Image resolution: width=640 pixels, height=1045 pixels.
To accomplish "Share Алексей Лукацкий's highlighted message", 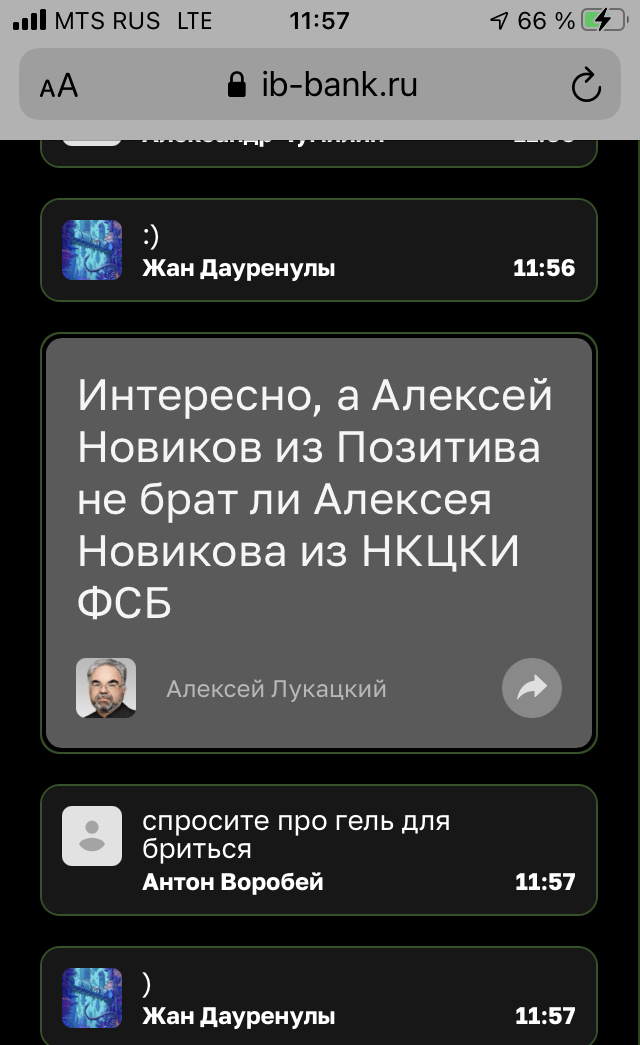I will [x=531, y=688].
